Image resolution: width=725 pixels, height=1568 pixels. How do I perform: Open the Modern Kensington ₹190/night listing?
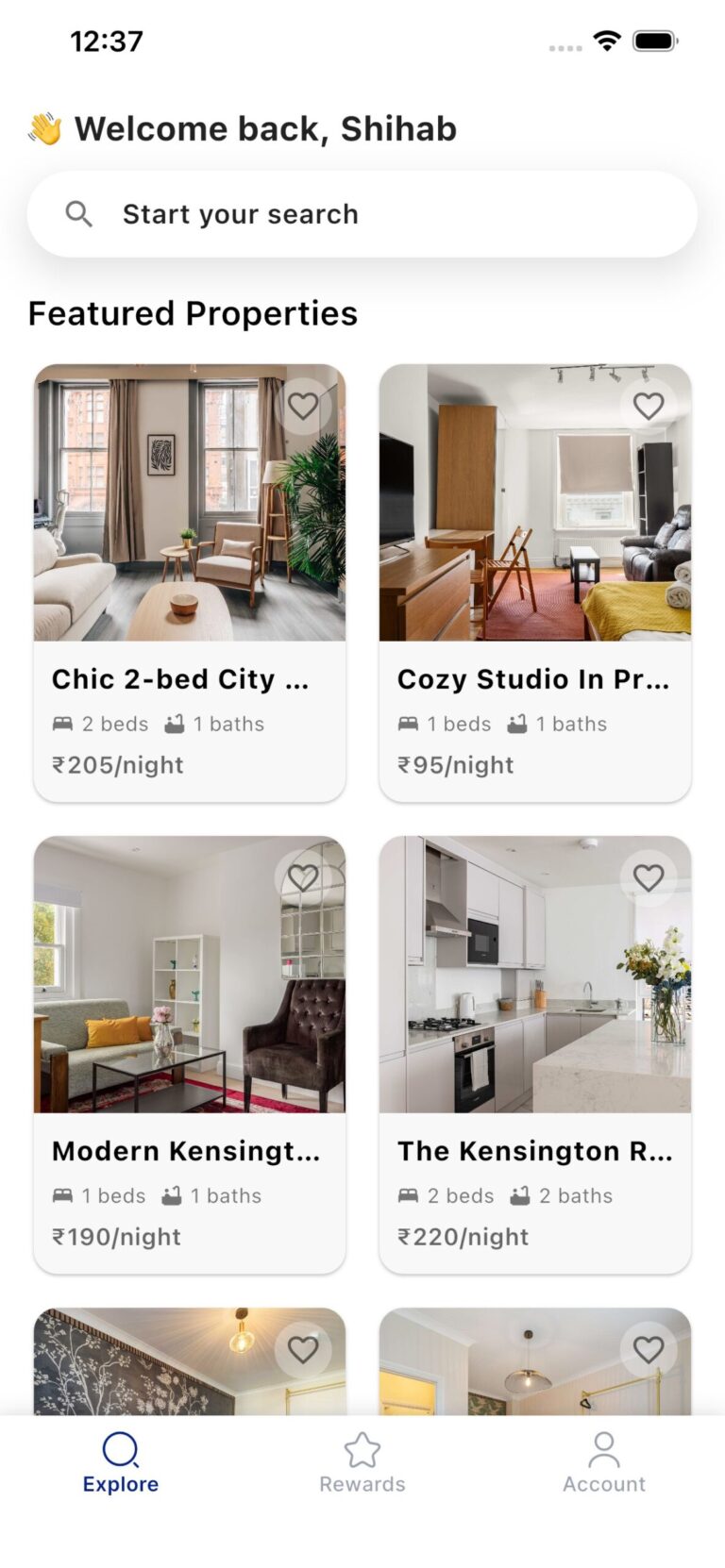pos(189,1057)
